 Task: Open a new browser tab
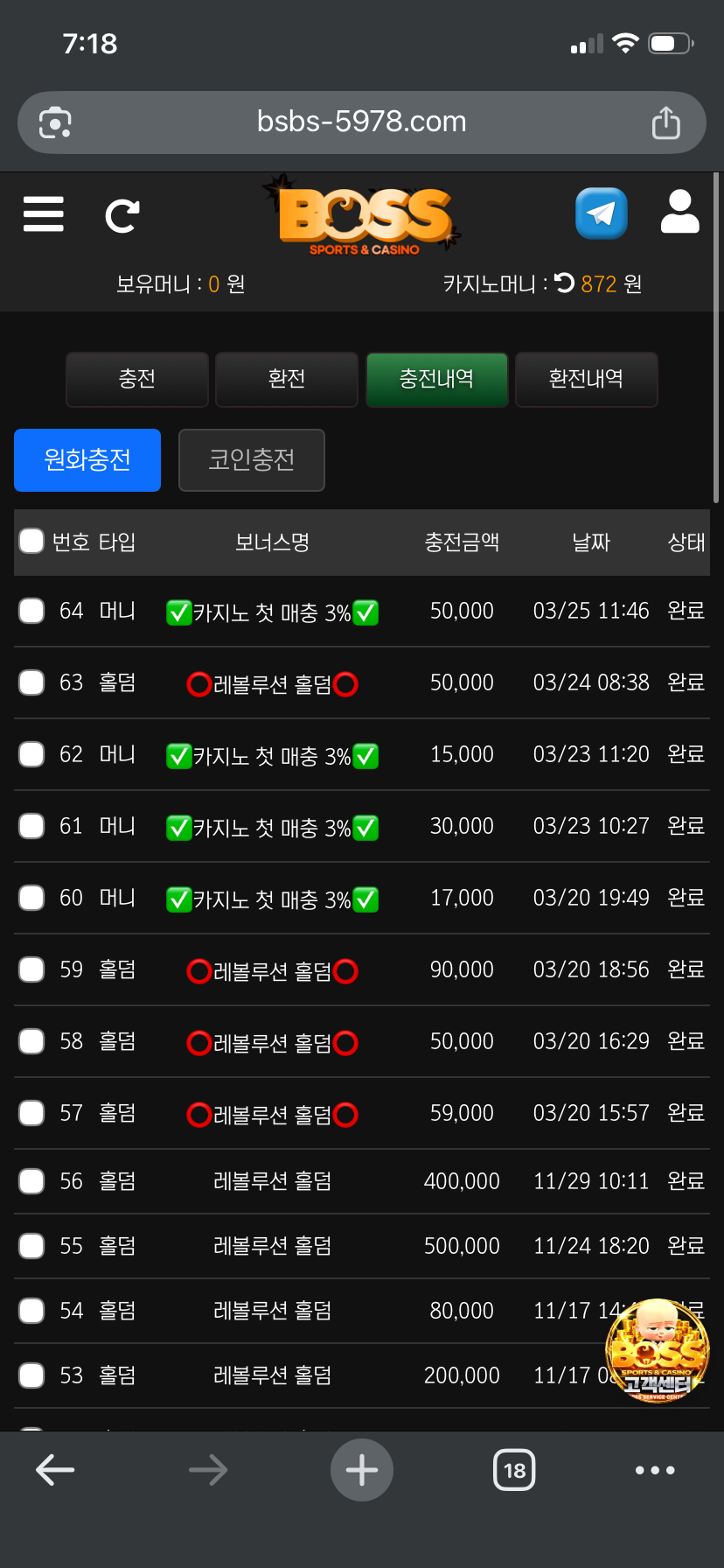[x=361, y=1470]
